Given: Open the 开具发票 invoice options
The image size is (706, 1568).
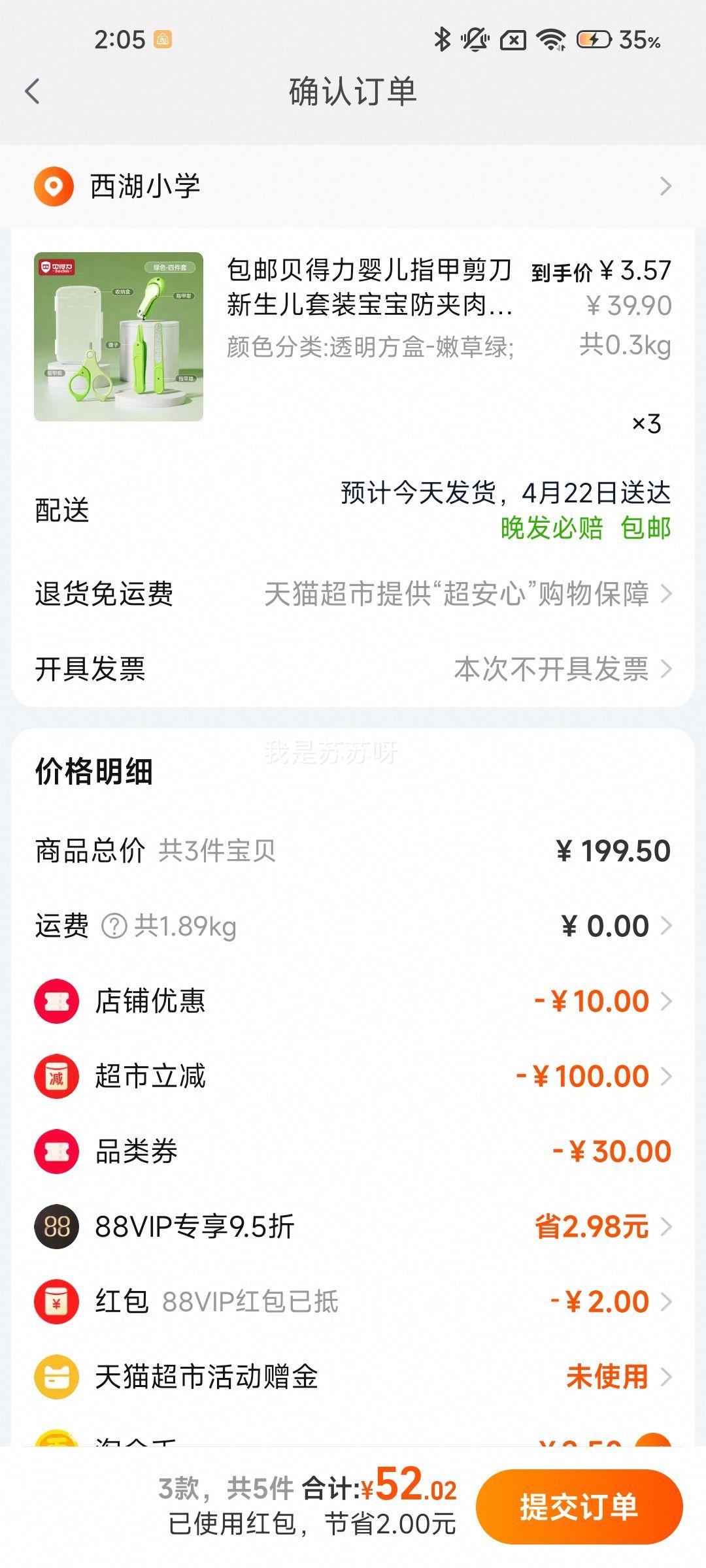Looking at the screenshot, I should 353,669.
